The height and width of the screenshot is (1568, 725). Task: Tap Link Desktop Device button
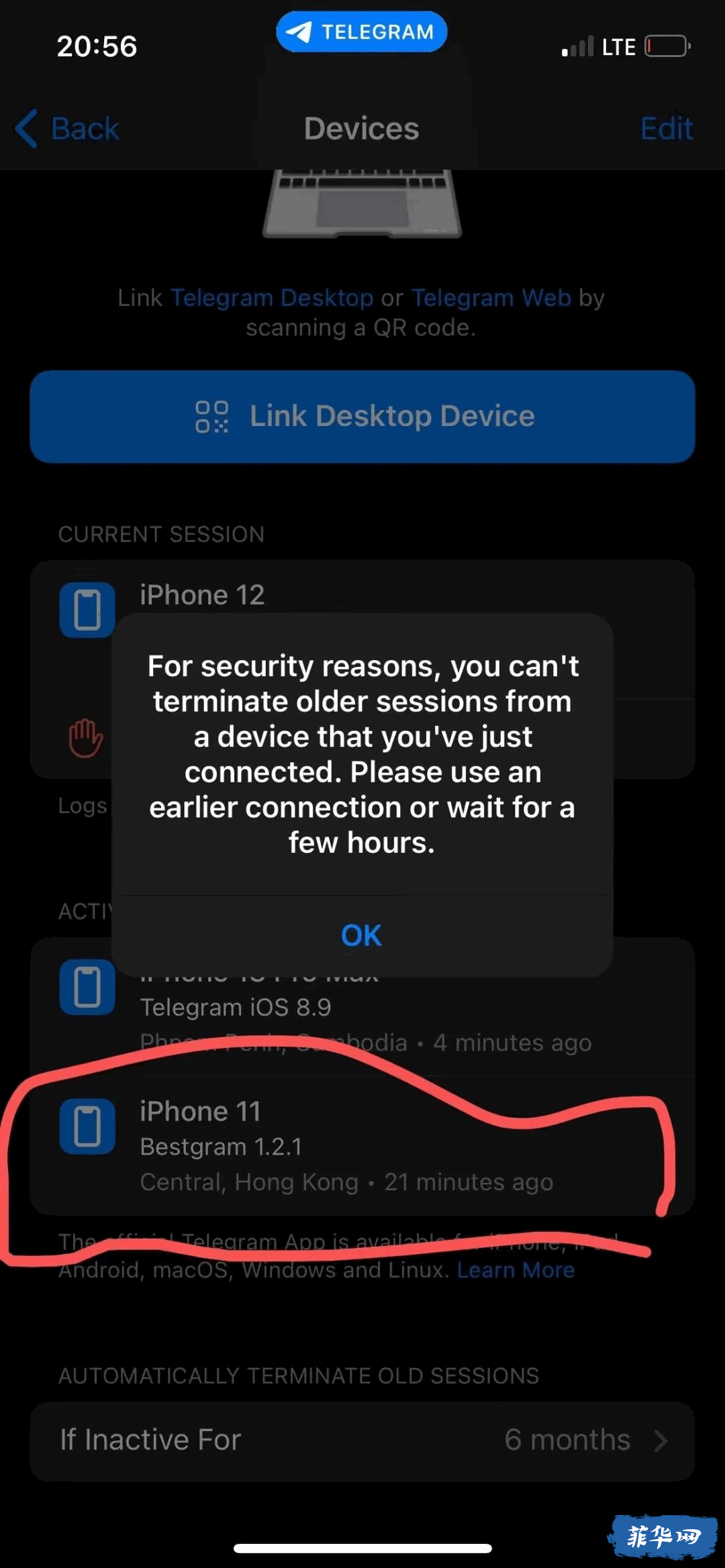(x=362, y=417)
